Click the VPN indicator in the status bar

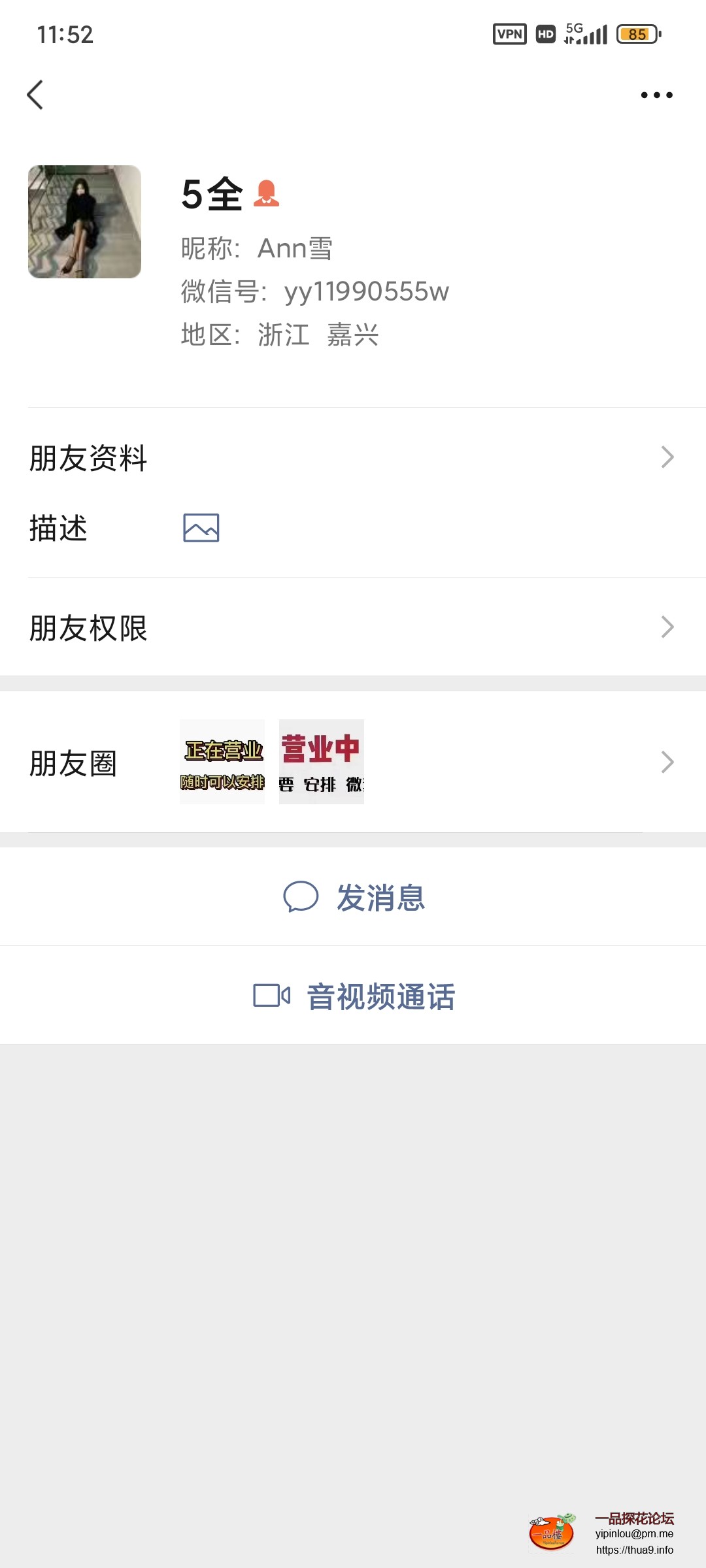tap(511, 33)
